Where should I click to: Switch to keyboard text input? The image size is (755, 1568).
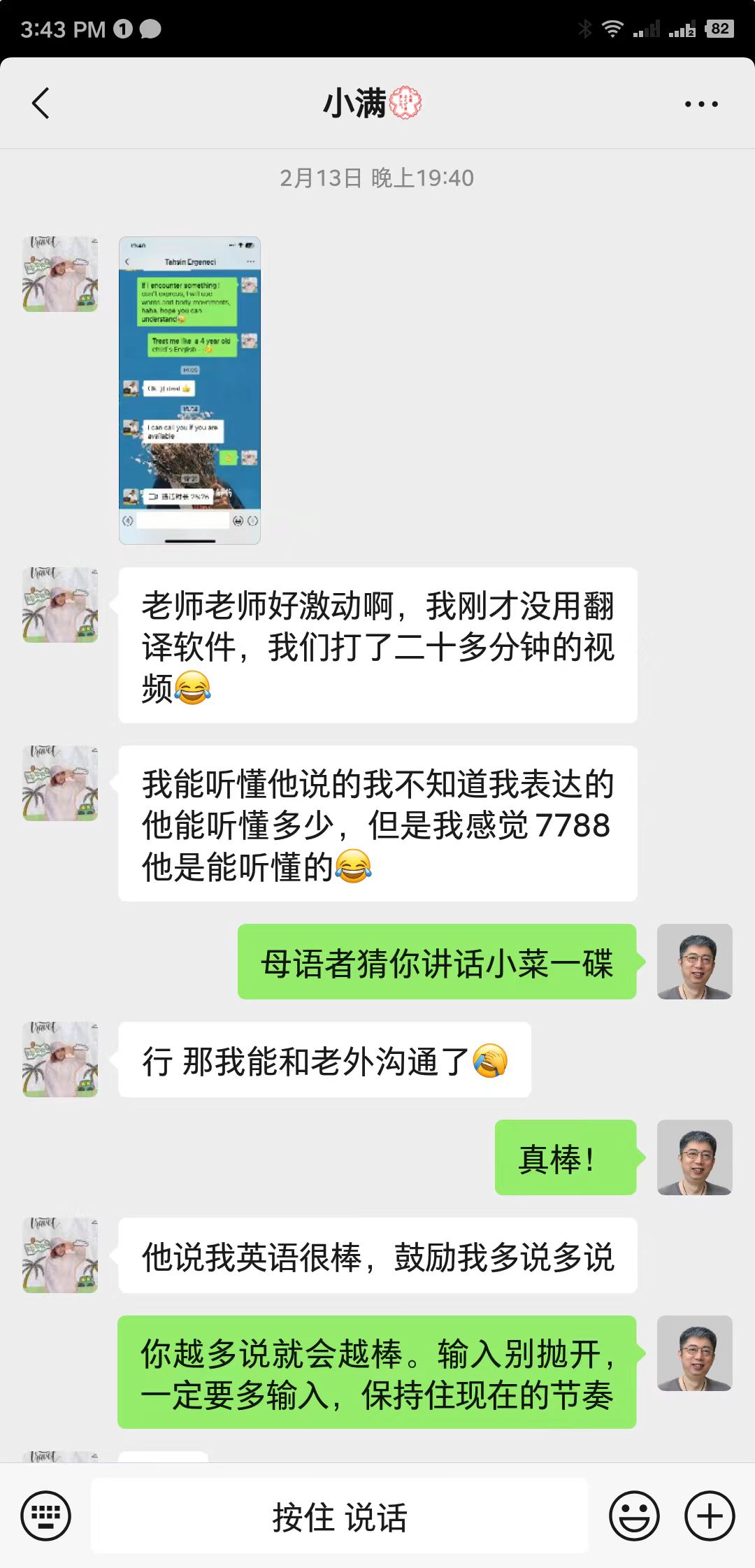(46, 1516)
